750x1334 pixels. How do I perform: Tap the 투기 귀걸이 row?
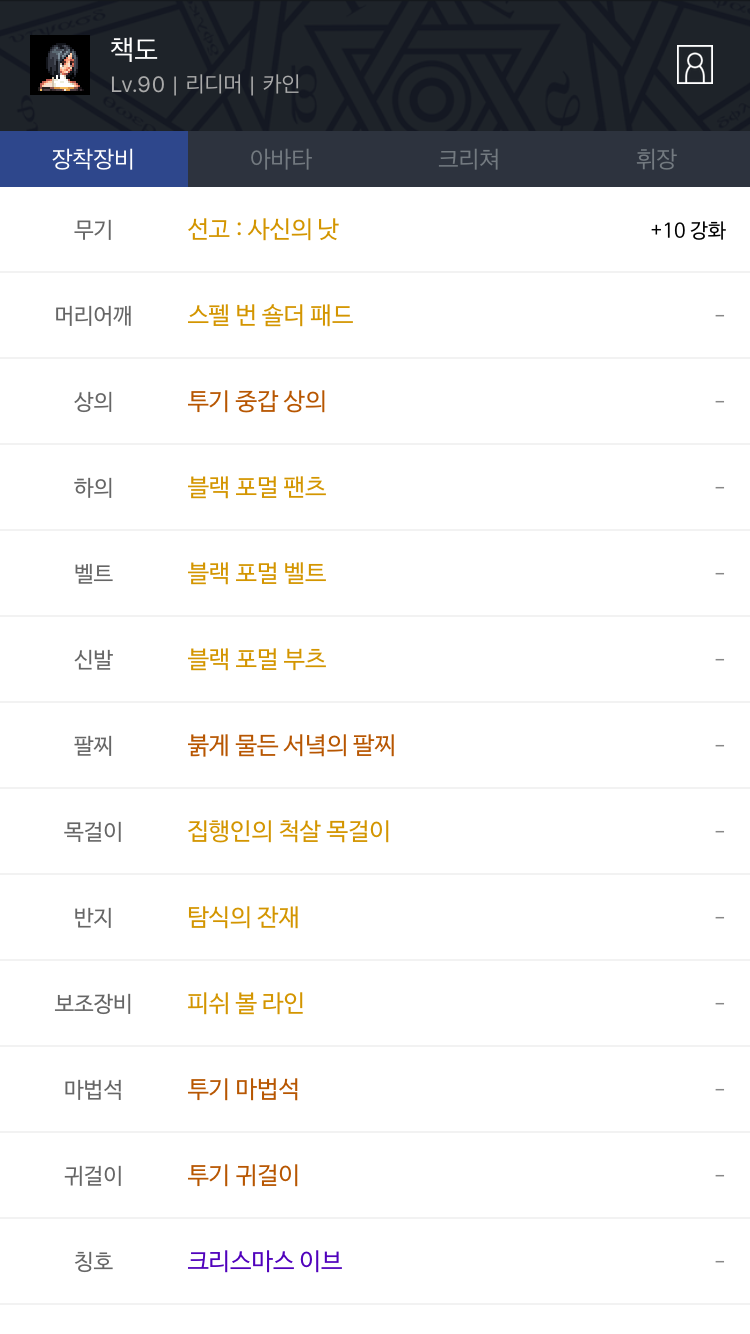[375, 1175]
